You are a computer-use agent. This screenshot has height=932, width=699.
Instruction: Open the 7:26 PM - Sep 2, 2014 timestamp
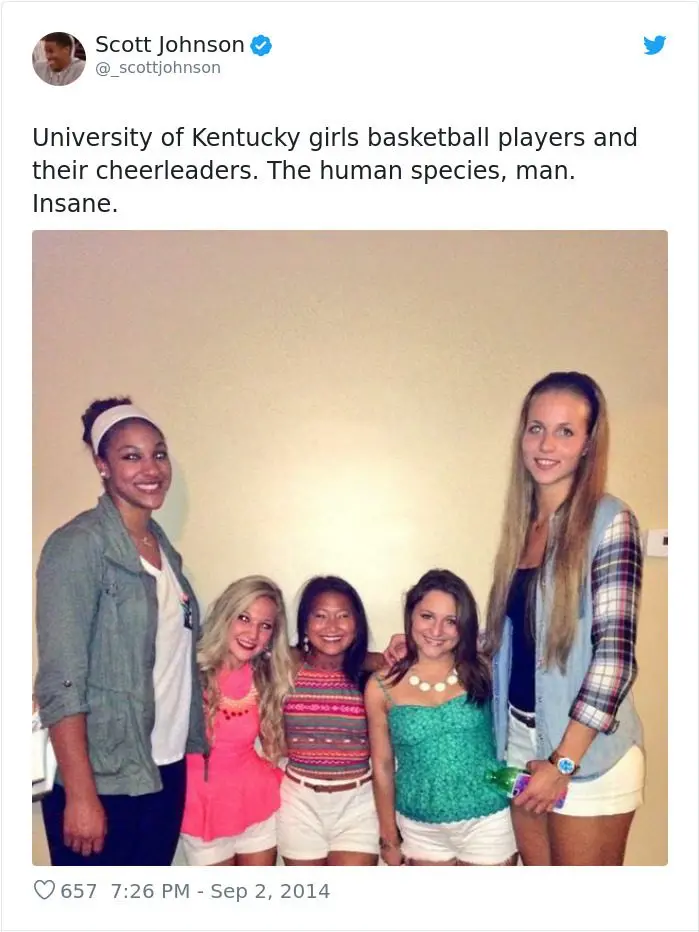219,890
